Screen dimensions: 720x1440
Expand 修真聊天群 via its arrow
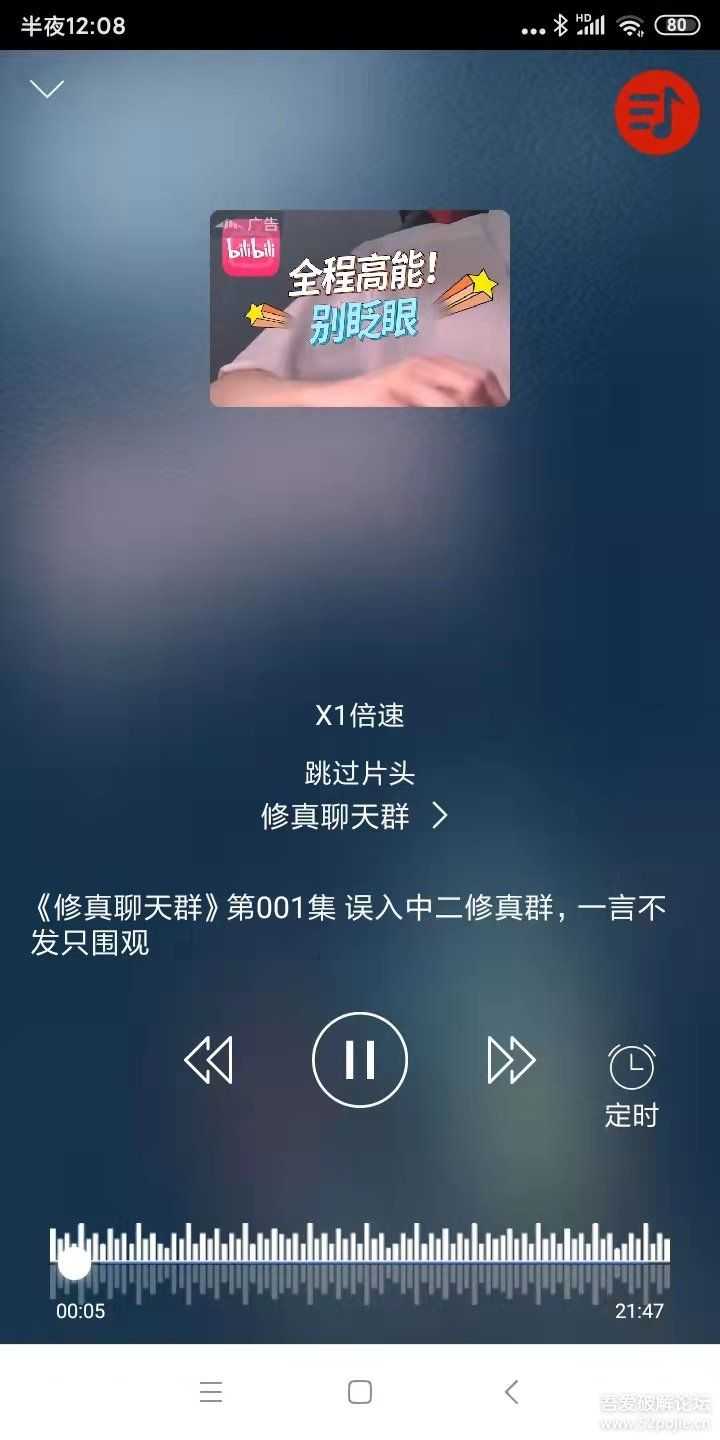(438, 817)
